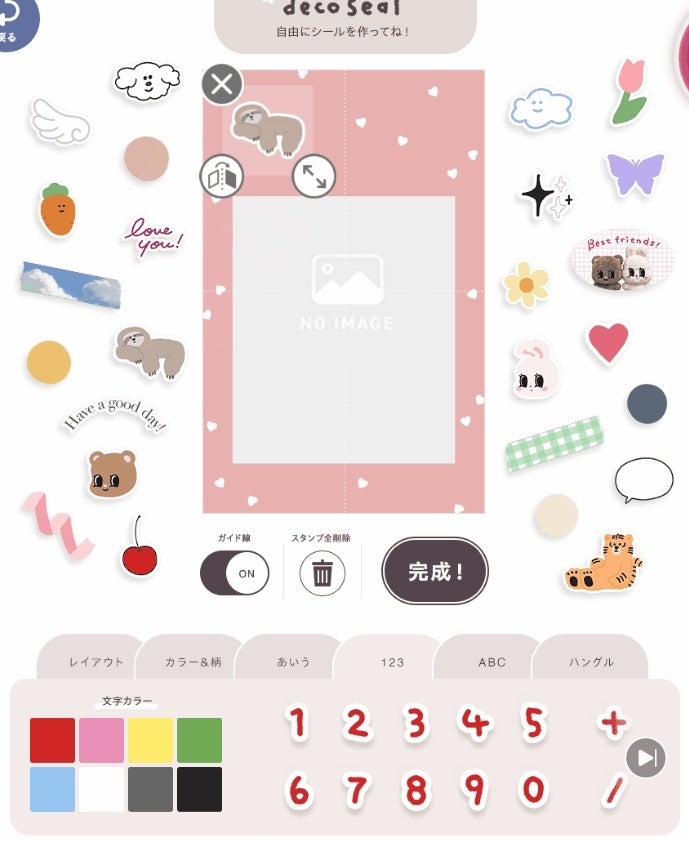Flip the selected sloth sticker horizontally
This screenshot has width=689, height=843.
click(x=222, y=177)
